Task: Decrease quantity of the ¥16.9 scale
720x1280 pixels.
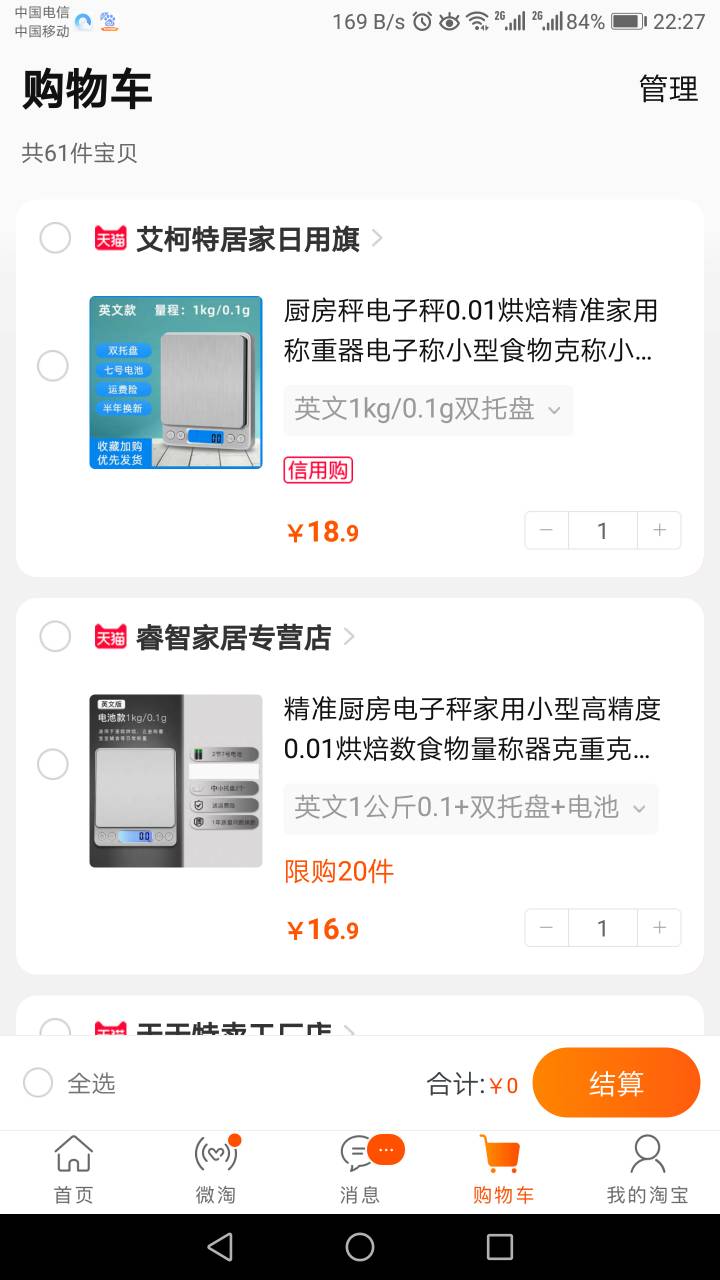Action: coord(547,928)
